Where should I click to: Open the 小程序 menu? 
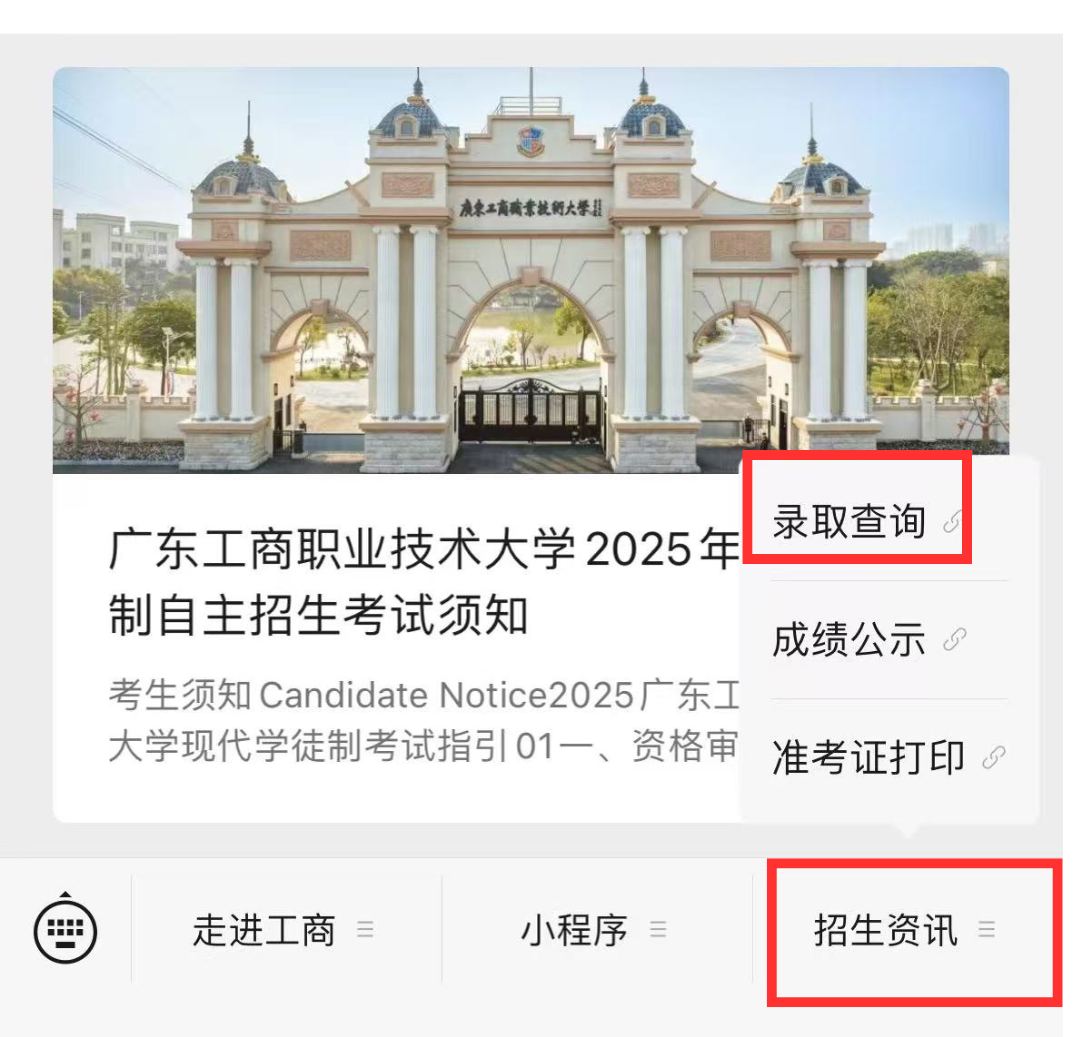point(593,931)
